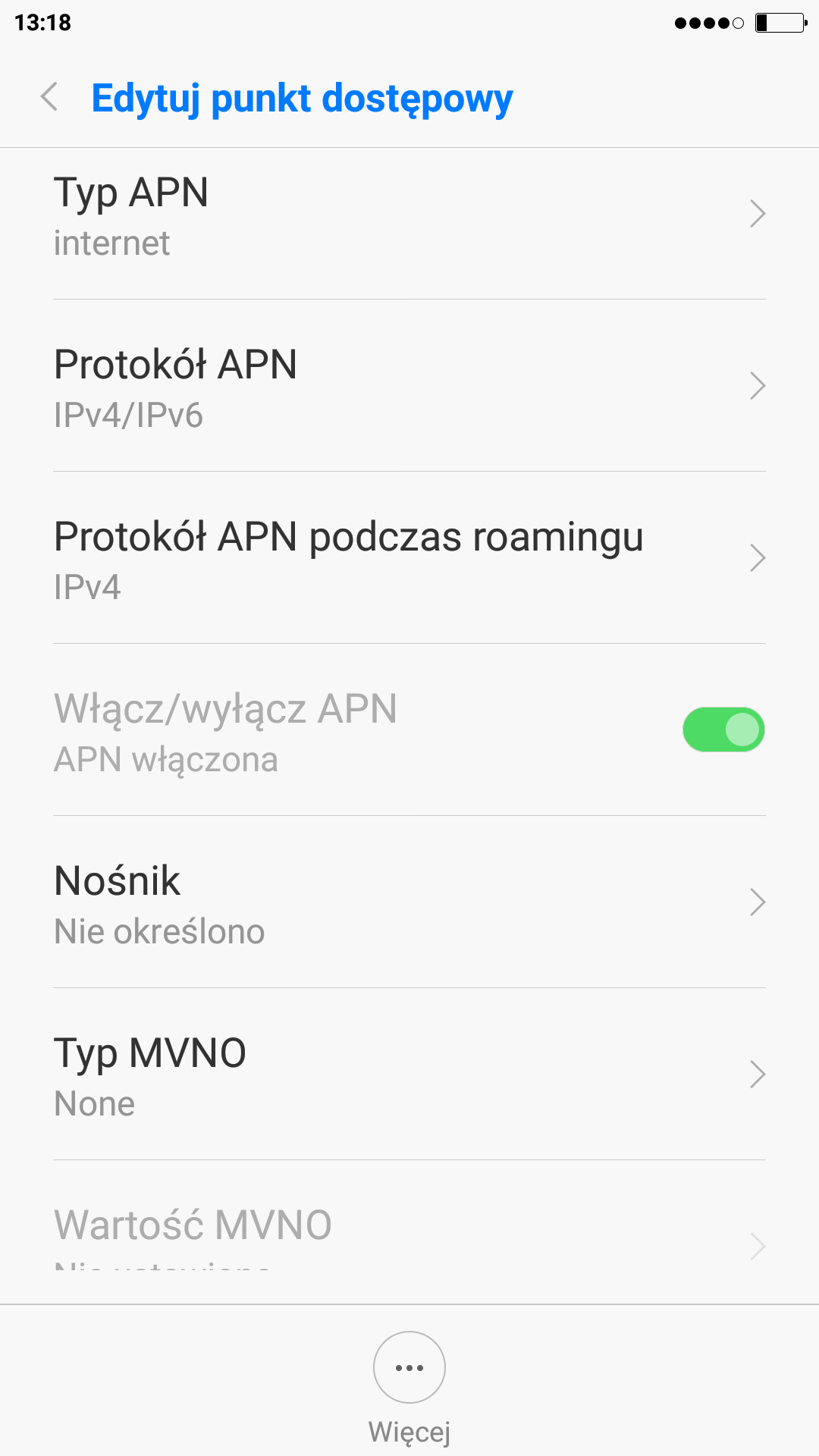
Task: Open the Protokół APN setting
Action: click(409, 387)
